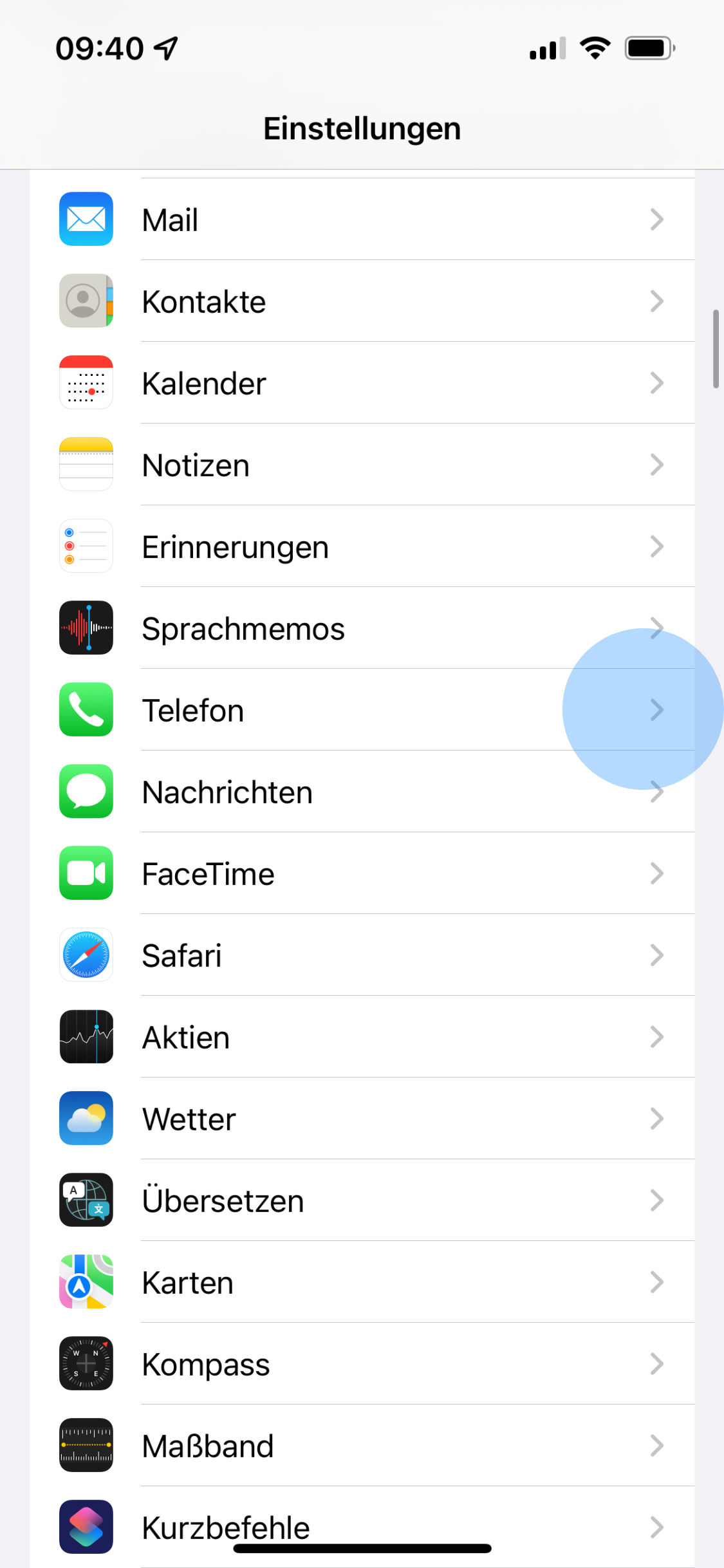Open the Aktien settings entry

click(360, 1037)
